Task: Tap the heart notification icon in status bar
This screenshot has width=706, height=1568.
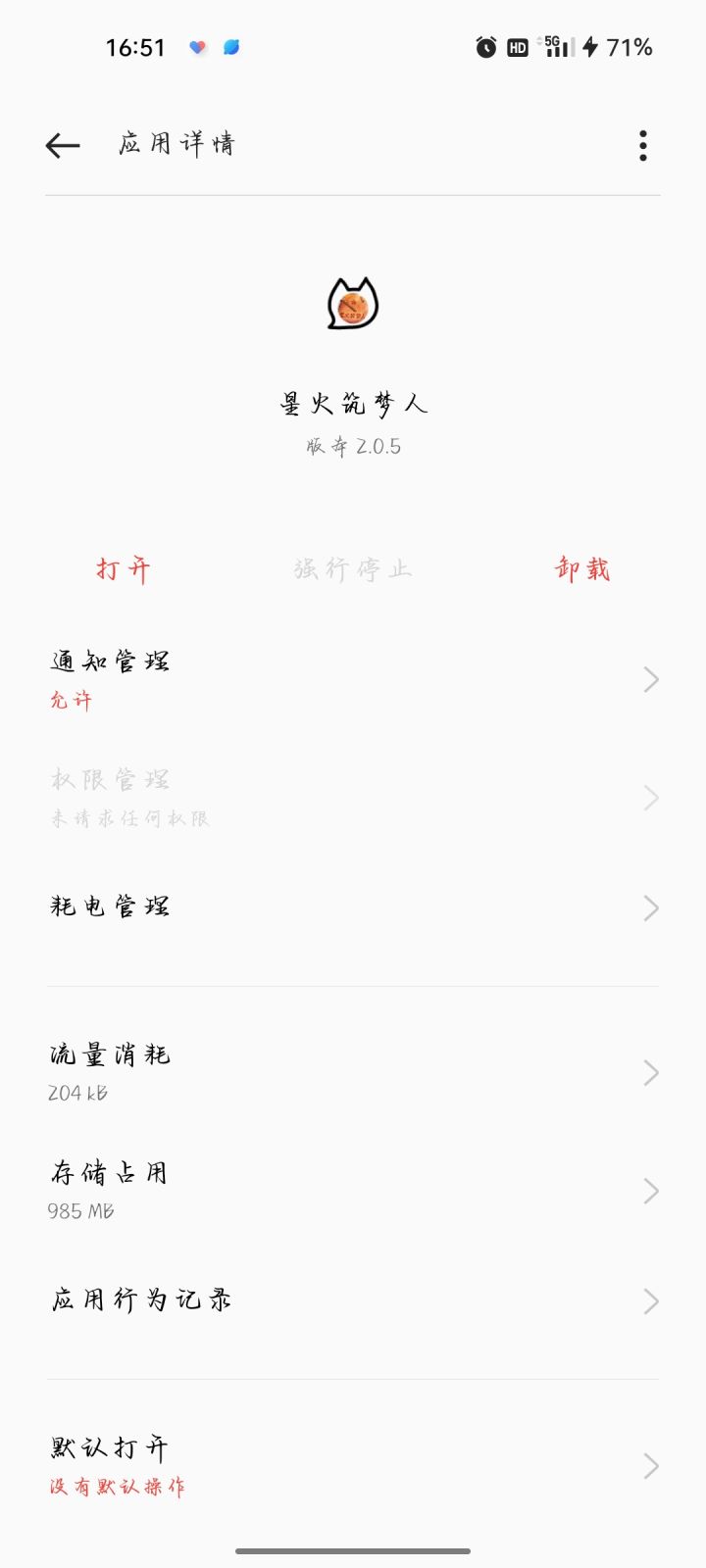Action: (198, 46)
